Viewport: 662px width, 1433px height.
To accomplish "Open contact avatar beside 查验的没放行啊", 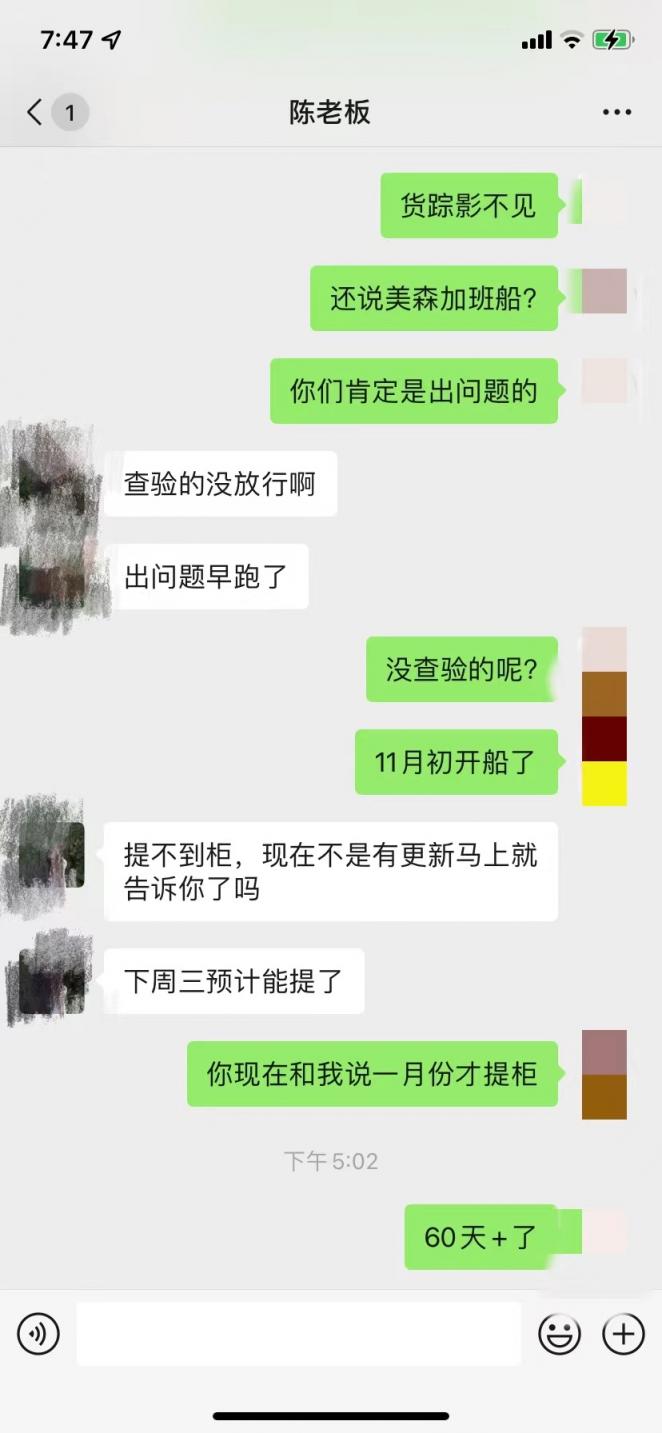I will 52,484.
